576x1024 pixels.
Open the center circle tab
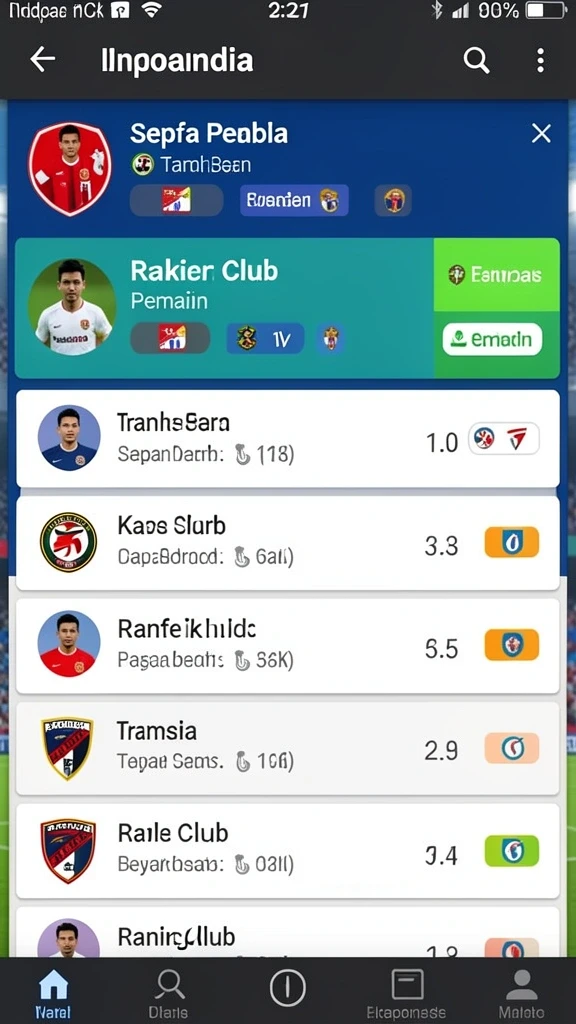288,987
